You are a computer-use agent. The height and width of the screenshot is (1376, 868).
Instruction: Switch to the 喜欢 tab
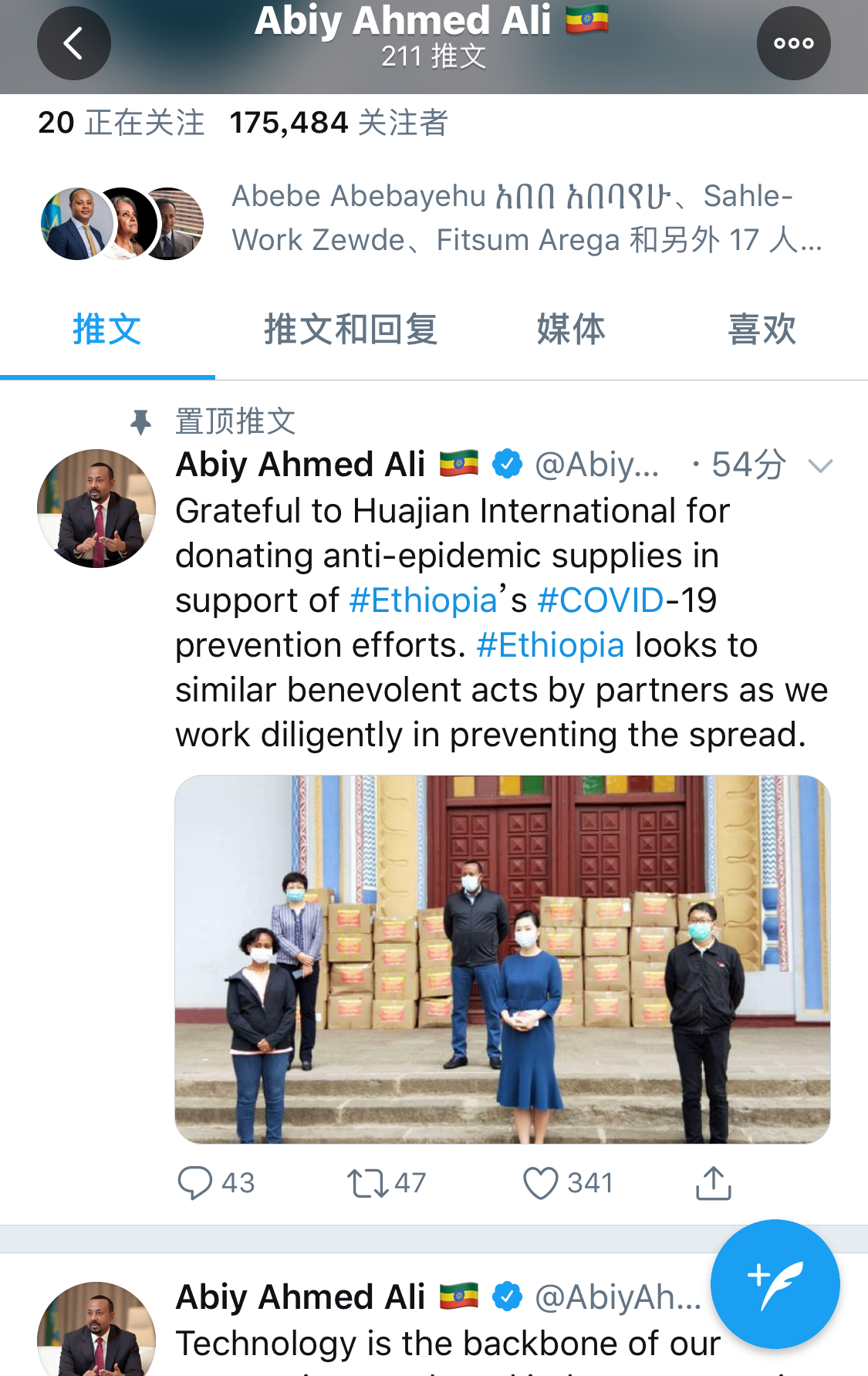click(x=762, y=330)
